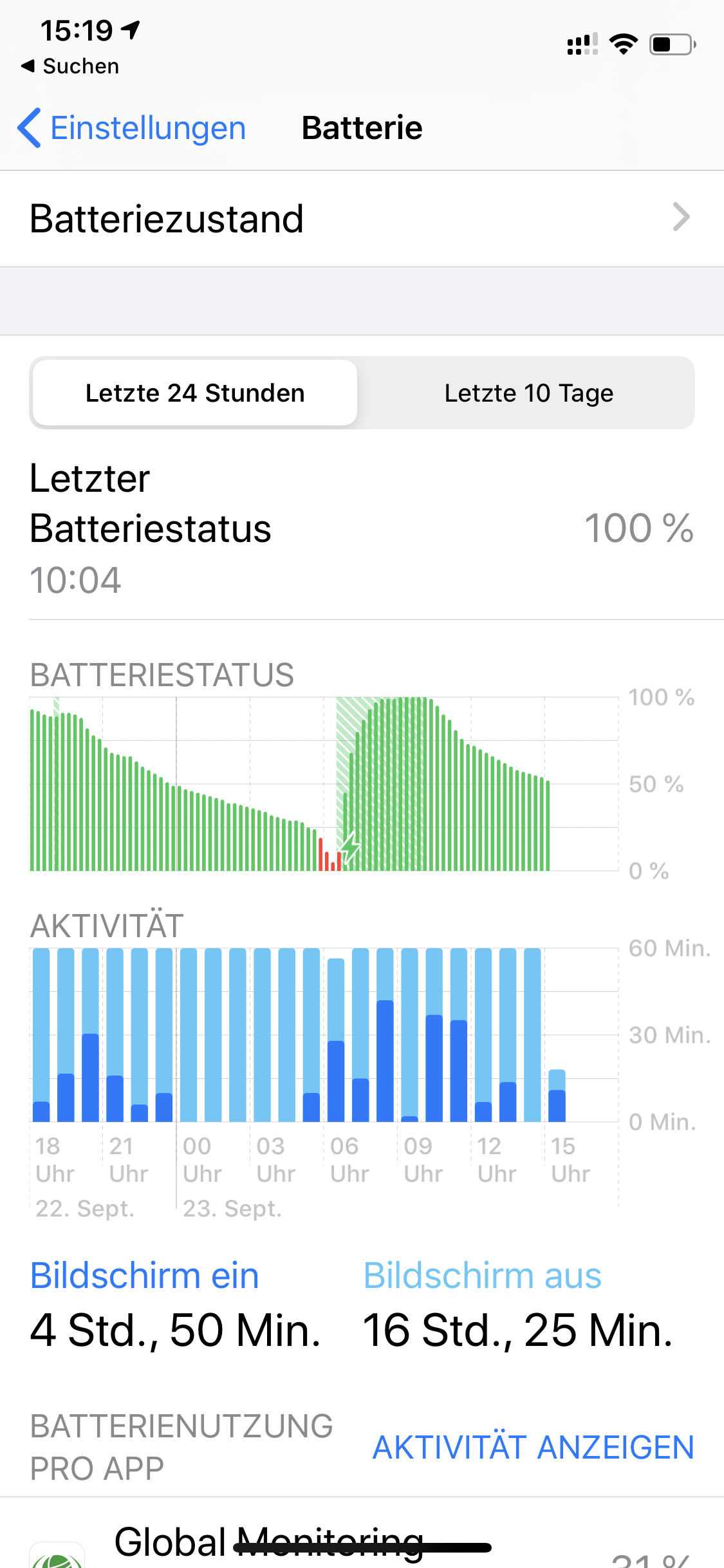This screenshot has width=724, height=1568.
Task: Return to Suchen app via breadcrumb
Action: tap(71, 66)
